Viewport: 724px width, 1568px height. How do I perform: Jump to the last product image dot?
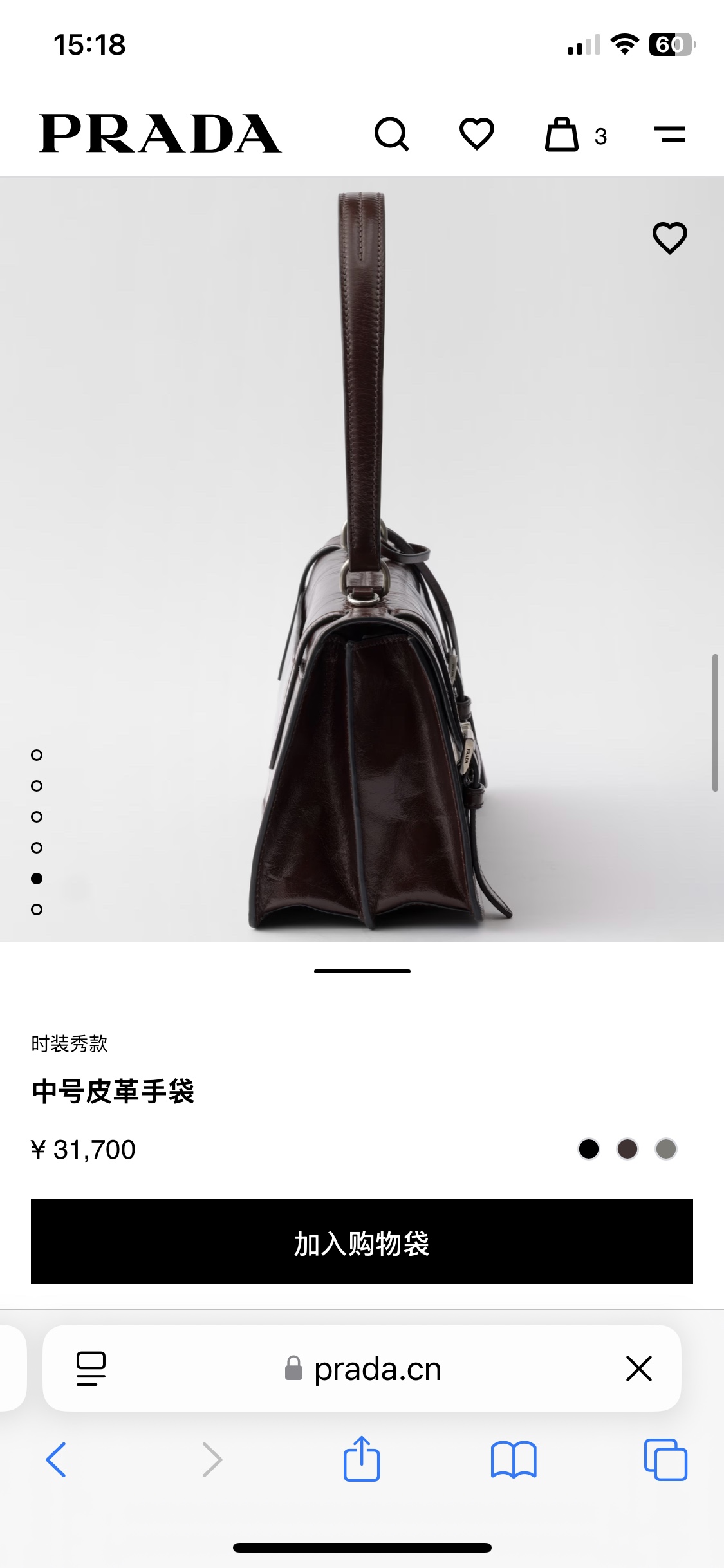point(37,910)
